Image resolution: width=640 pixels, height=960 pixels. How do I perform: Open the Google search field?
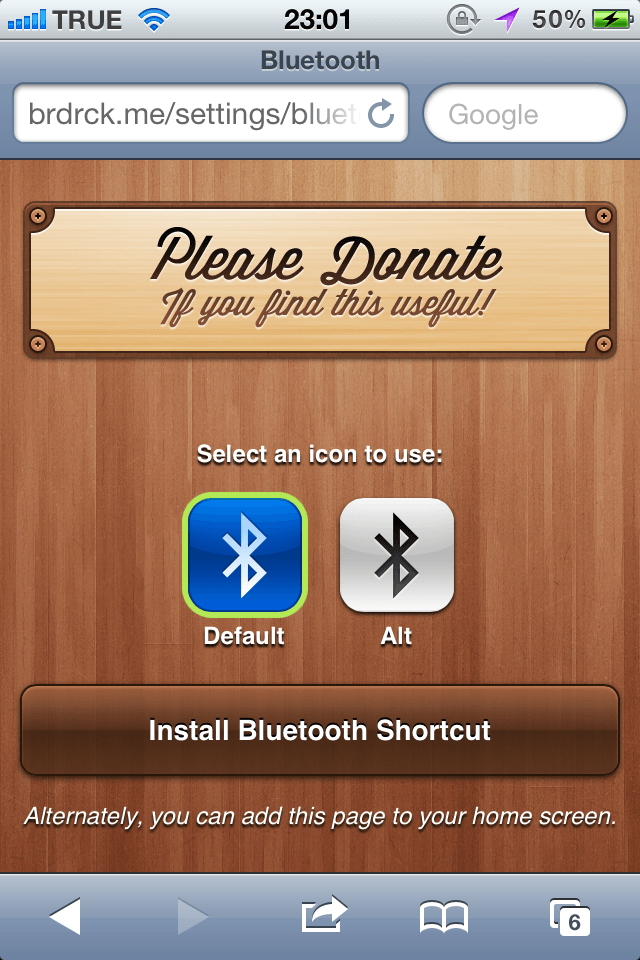click(x=524, y=114)
